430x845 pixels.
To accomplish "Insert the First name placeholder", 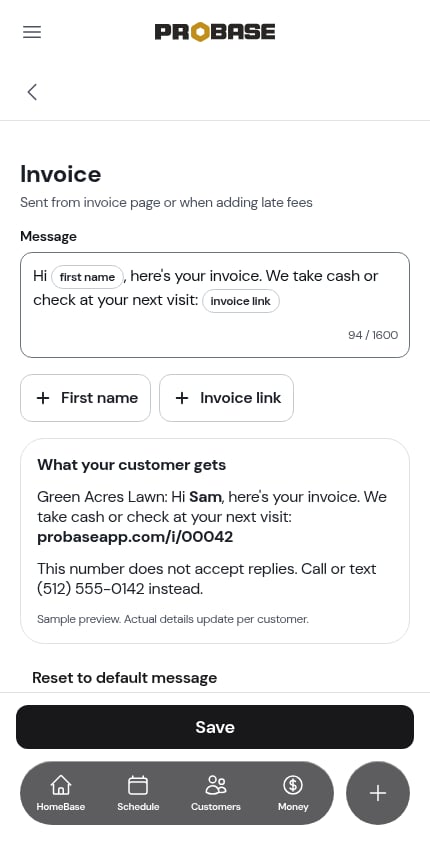I will pyautogui.click(x=86, y=398).
